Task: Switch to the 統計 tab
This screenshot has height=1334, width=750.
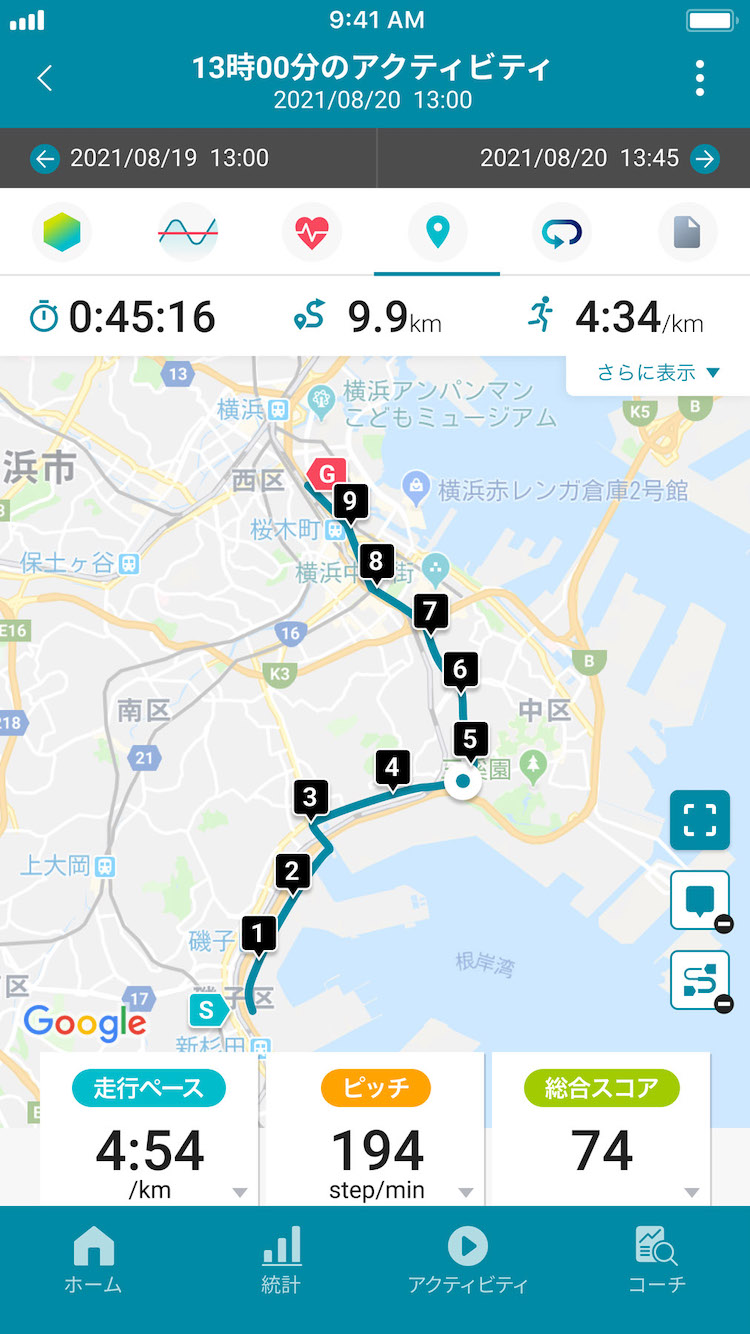Action: point(281,1262)
